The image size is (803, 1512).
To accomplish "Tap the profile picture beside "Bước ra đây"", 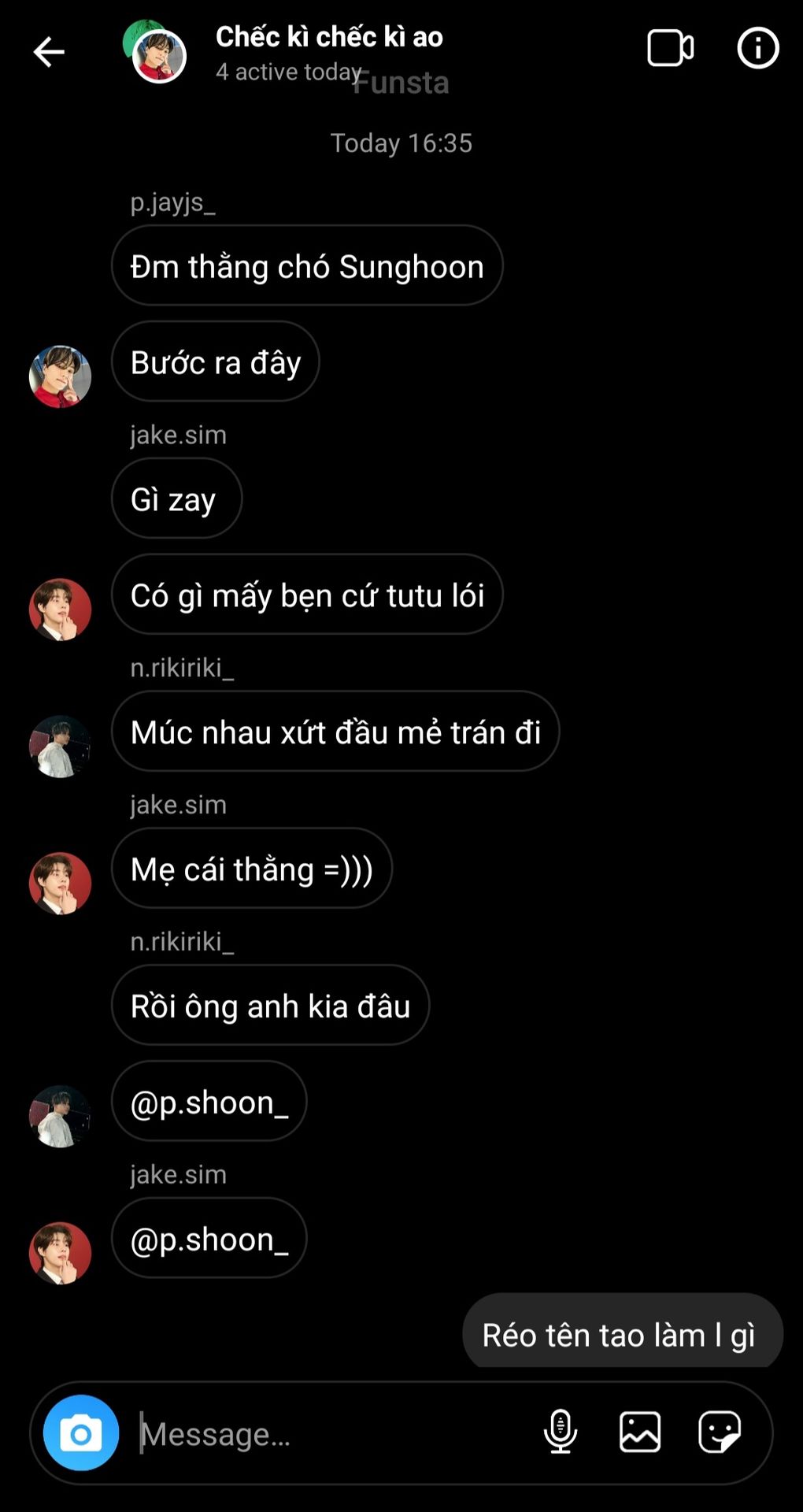I will coord(60,376).
